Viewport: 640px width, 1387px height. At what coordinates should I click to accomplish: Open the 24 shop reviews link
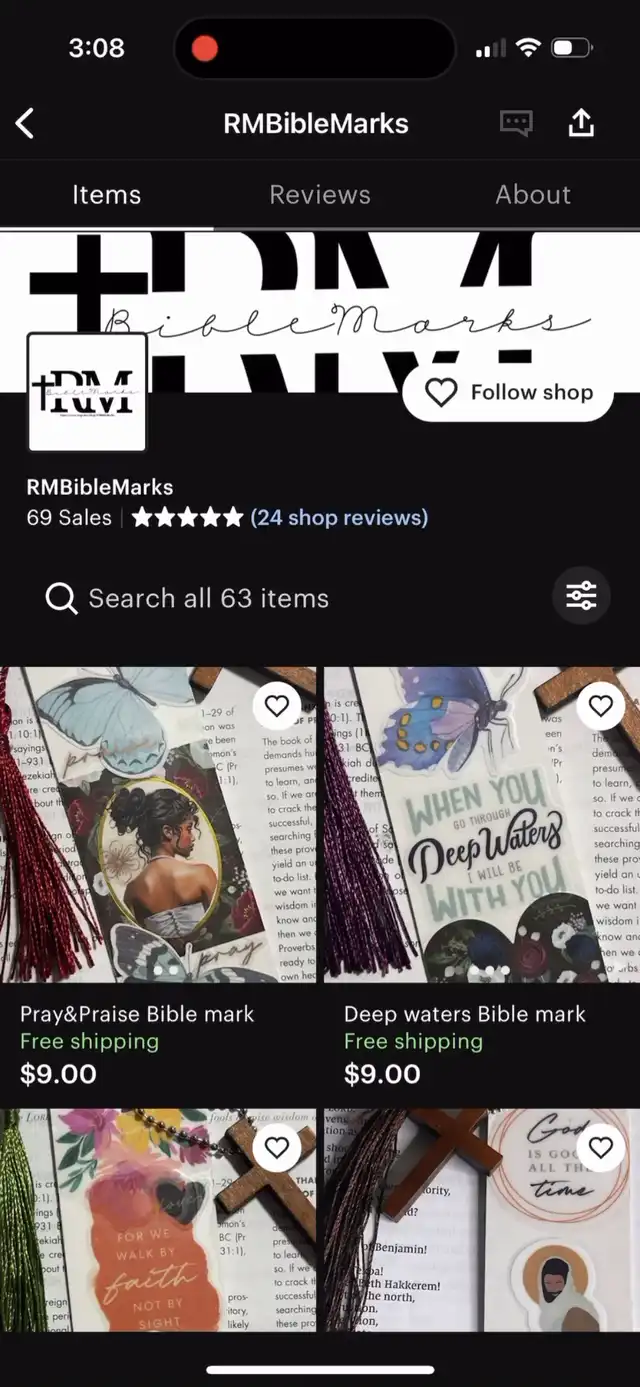(339, 517)
